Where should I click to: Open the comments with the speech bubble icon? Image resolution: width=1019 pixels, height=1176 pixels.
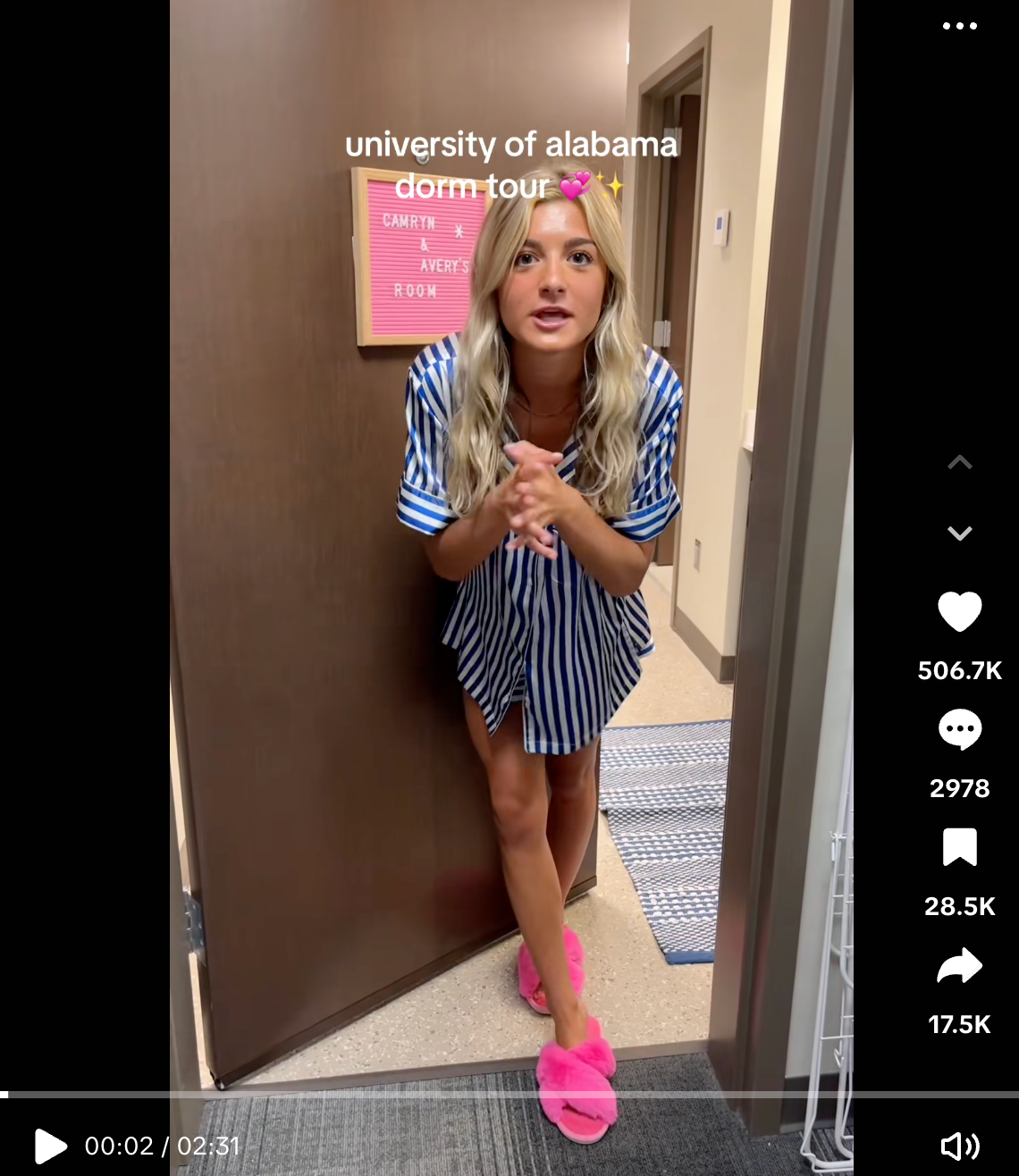[960, 730]
